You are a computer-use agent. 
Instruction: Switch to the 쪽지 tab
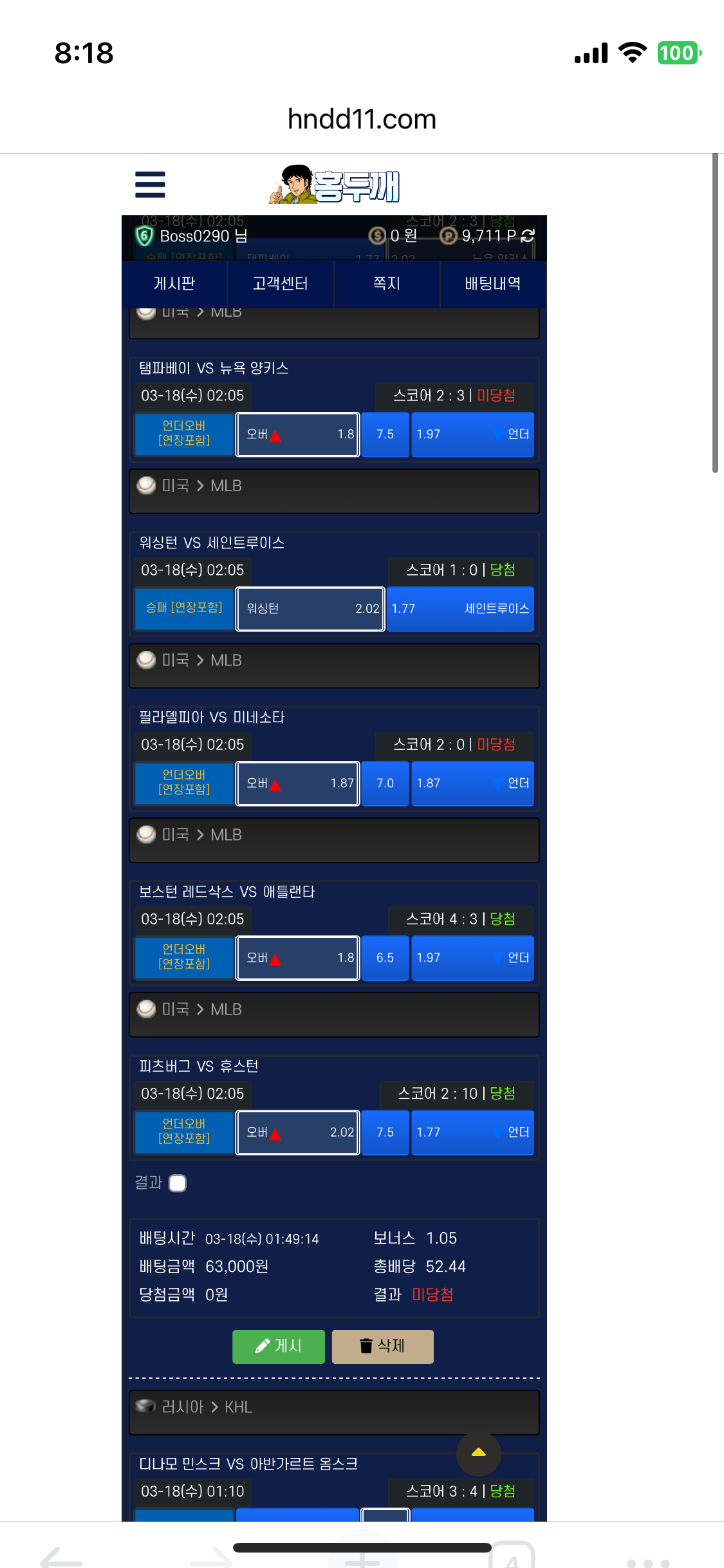(x=387, y=284)
